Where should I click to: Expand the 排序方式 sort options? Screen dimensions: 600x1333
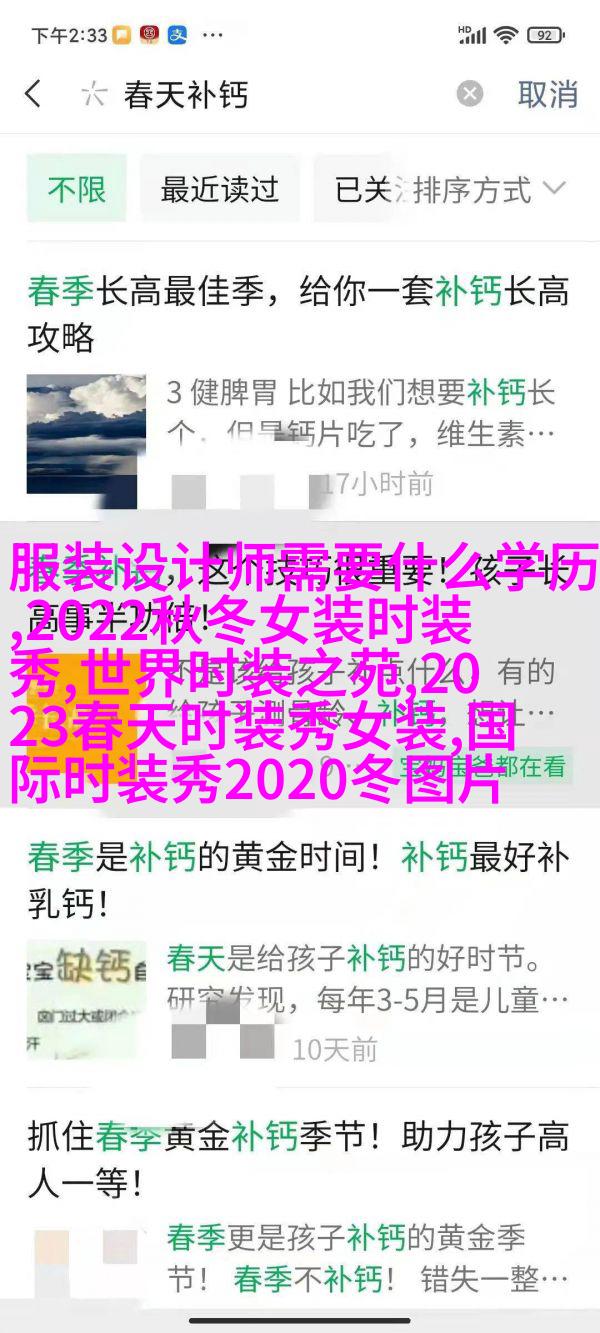tap(488, 190)
